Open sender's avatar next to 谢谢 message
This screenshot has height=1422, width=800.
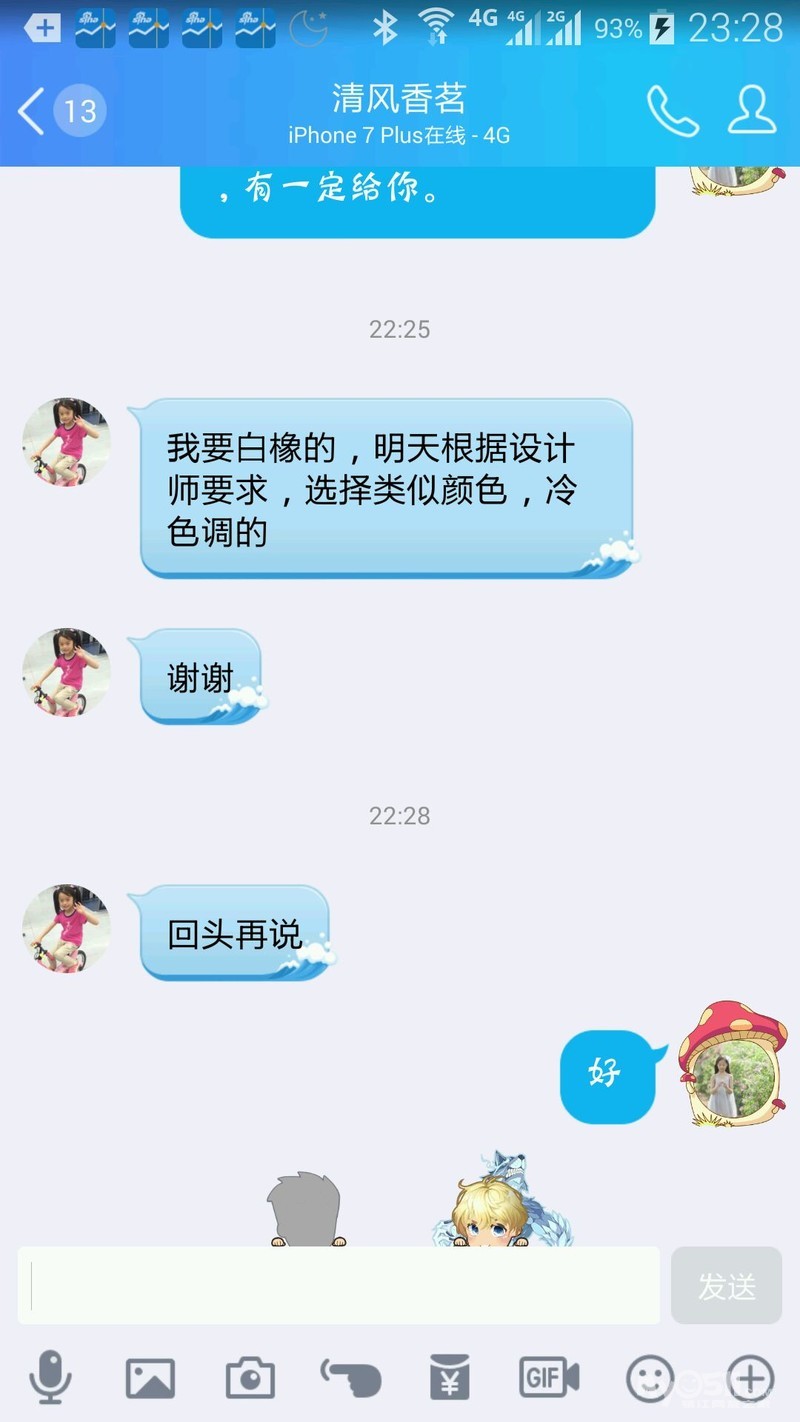tap(66, 672)
